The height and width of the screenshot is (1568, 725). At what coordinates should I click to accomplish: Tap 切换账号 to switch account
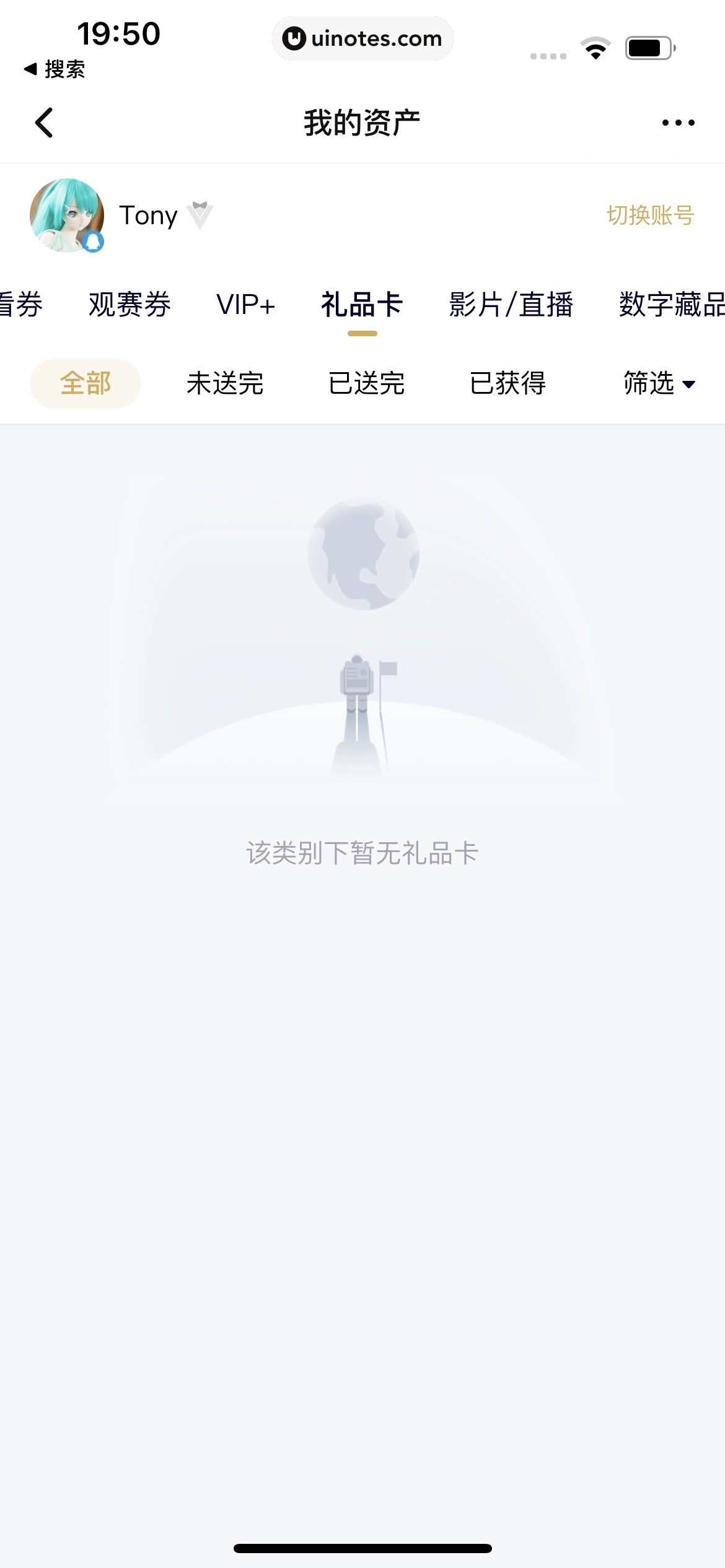[x=650, y=216]
